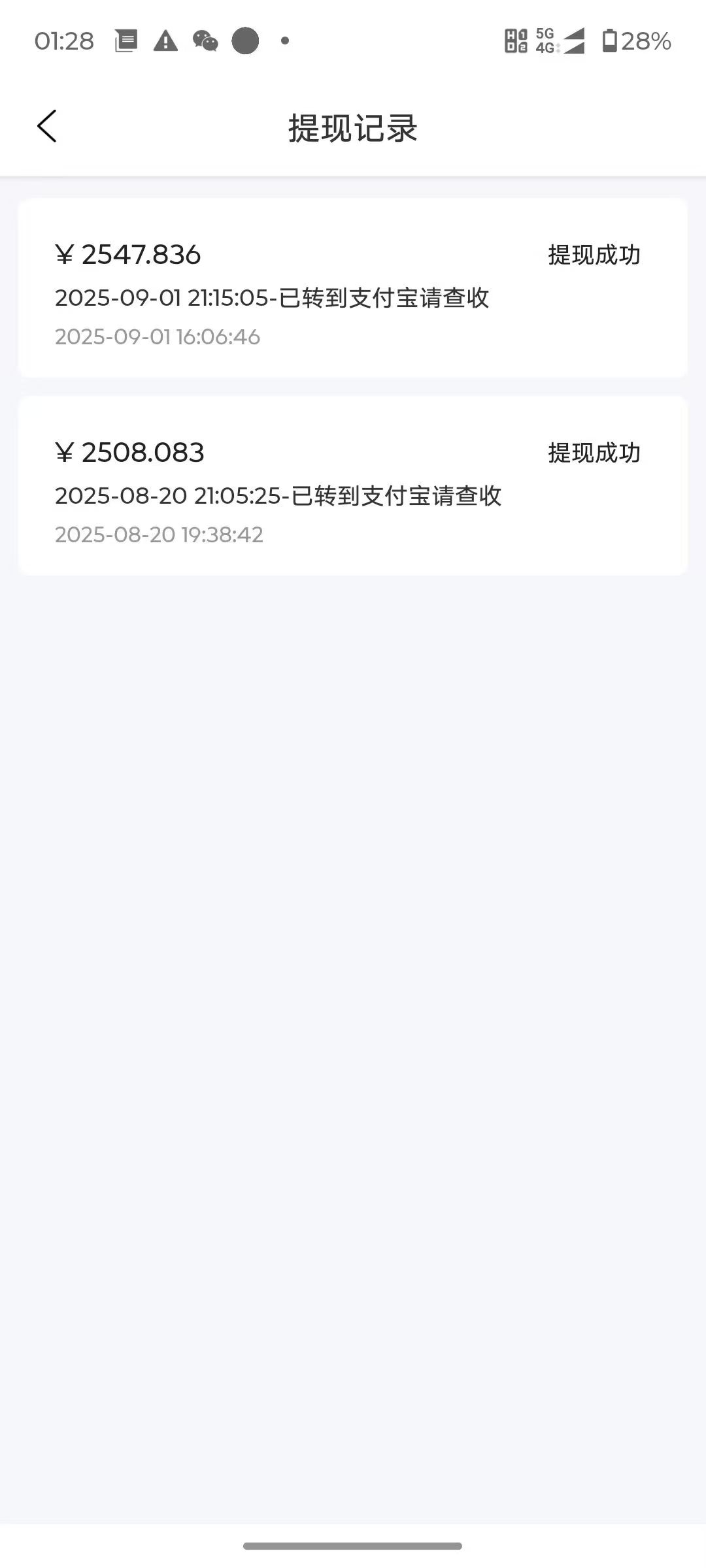
Task: Tap the signal strength icon
Action: point(574,42)
